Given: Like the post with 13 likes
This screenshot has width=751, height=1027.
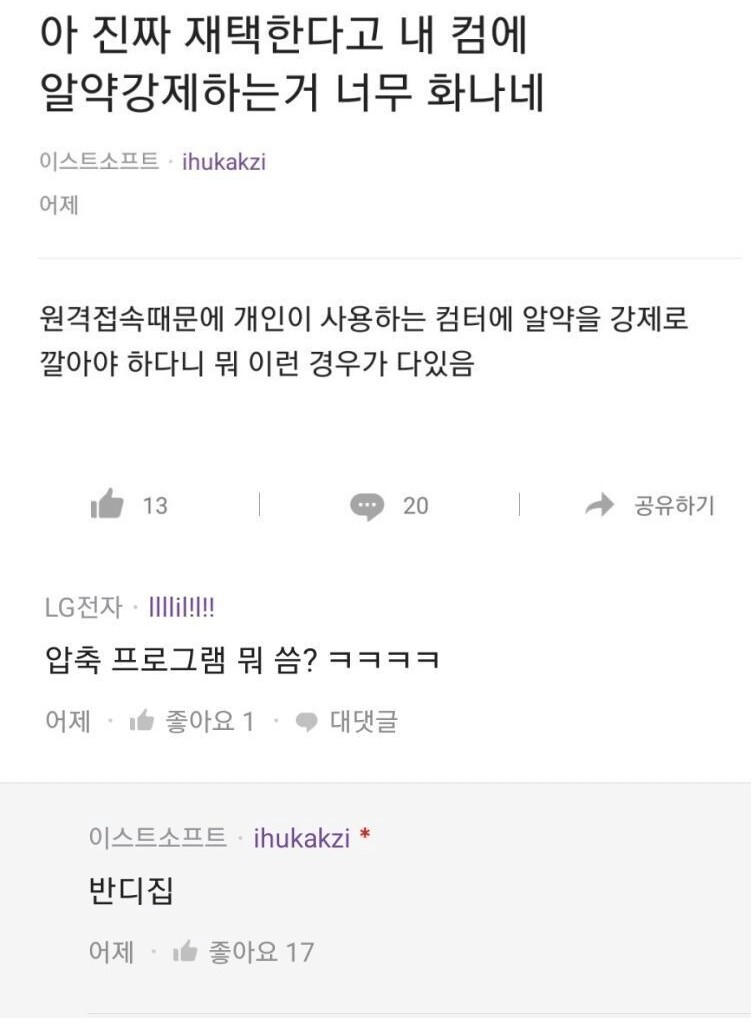Looking at the screenshot, I should tap(108, 506).
